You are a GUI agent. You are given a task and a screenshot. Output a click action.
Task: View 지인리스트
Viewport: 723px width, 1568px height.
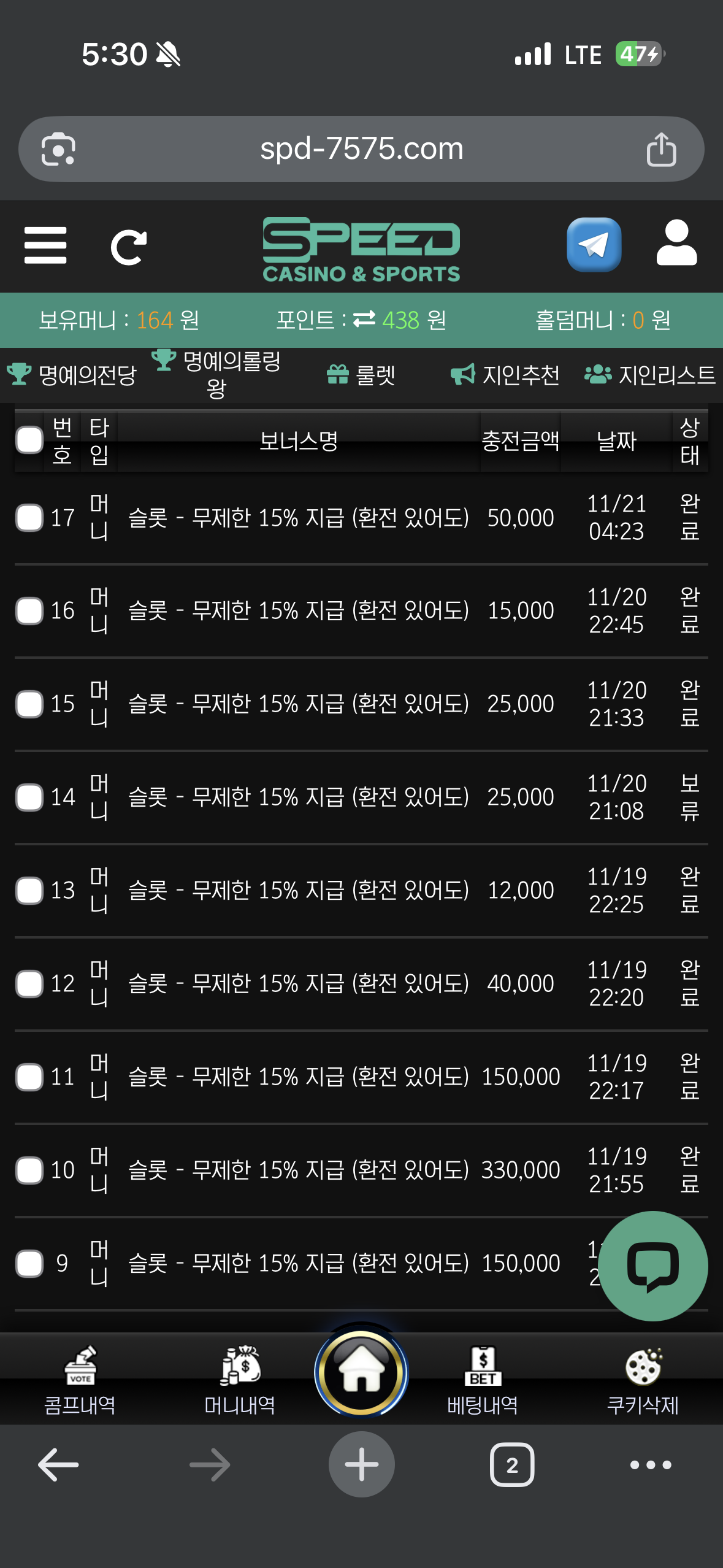pos(650,374)
